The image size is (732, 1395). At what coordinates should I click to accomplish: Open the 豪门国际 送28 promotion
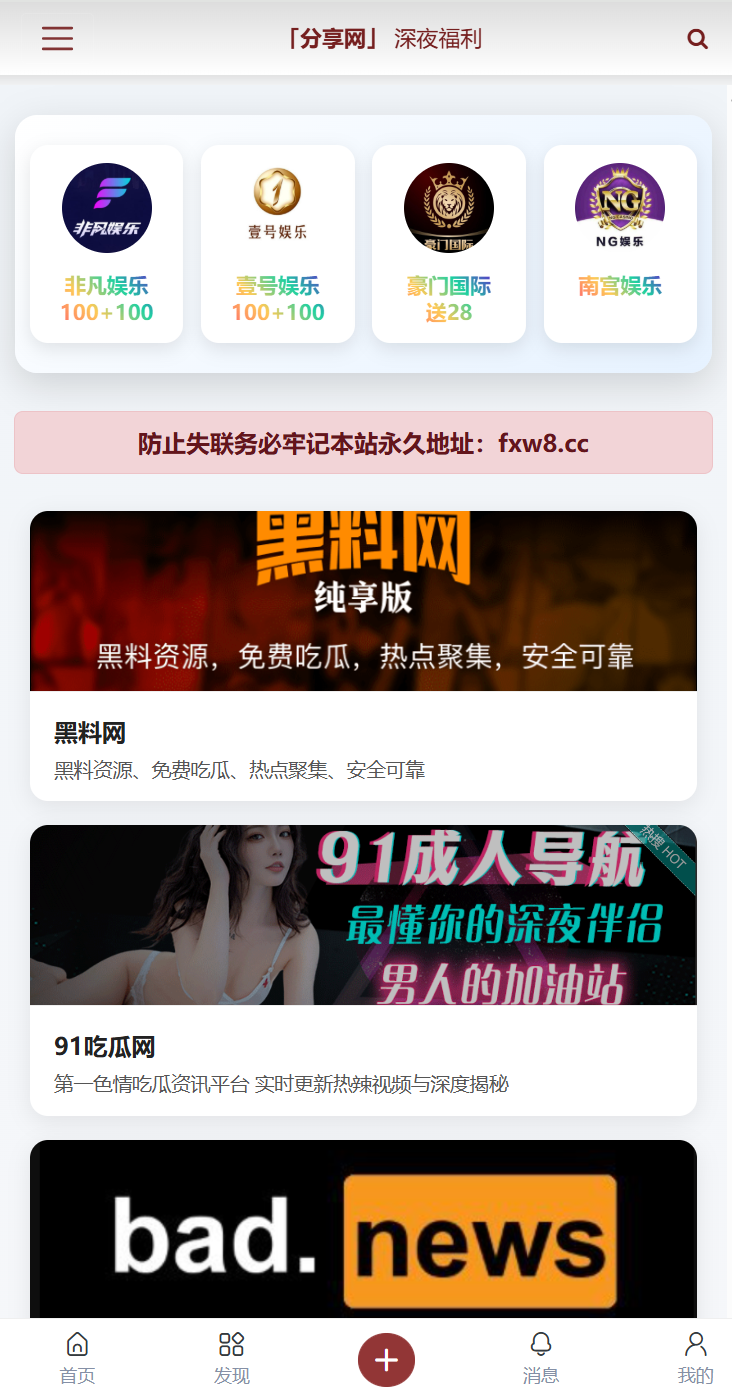(448, 243)
